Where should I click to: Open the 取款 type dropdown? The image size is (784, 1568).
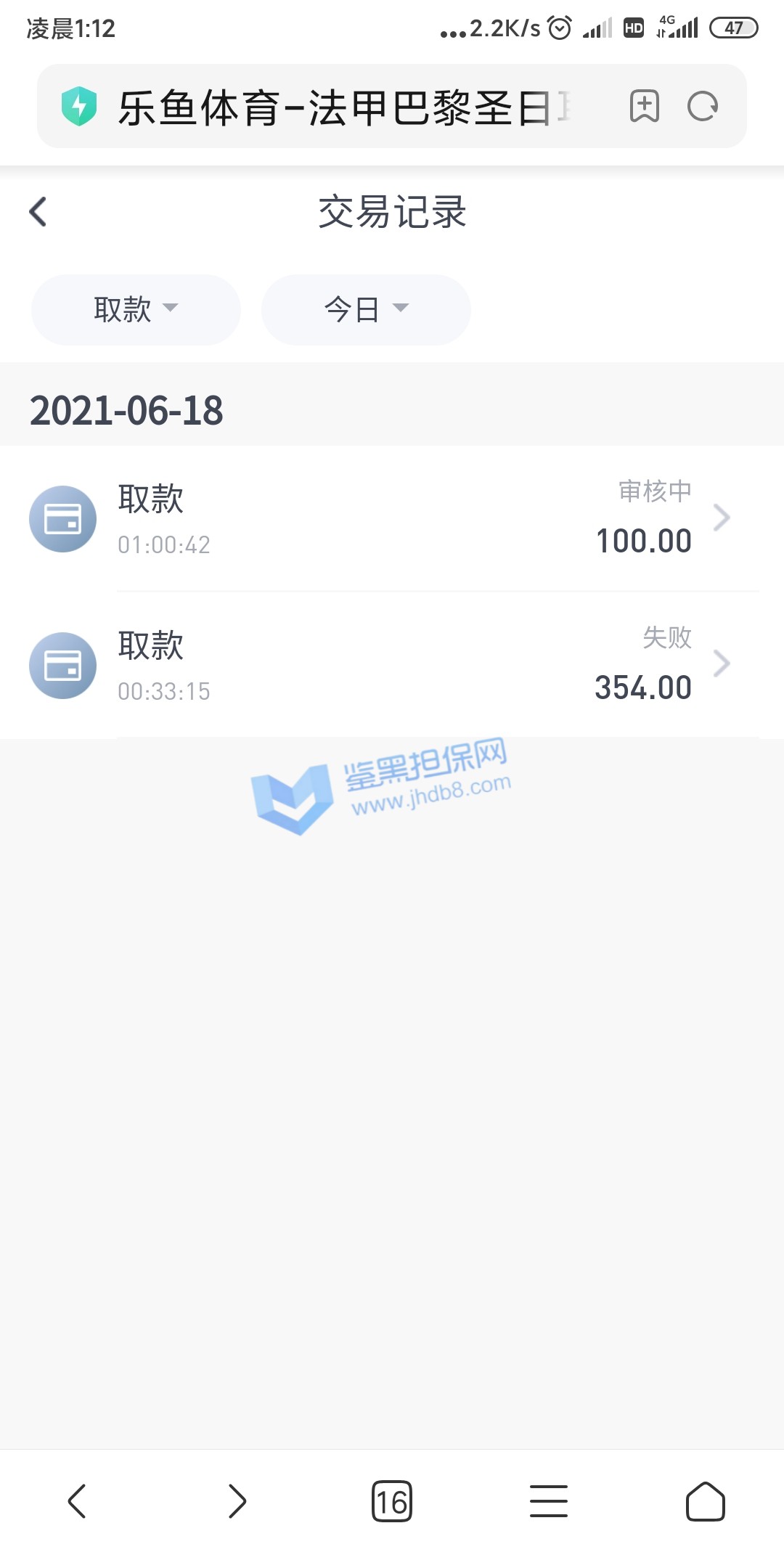(x=136, y=310)
